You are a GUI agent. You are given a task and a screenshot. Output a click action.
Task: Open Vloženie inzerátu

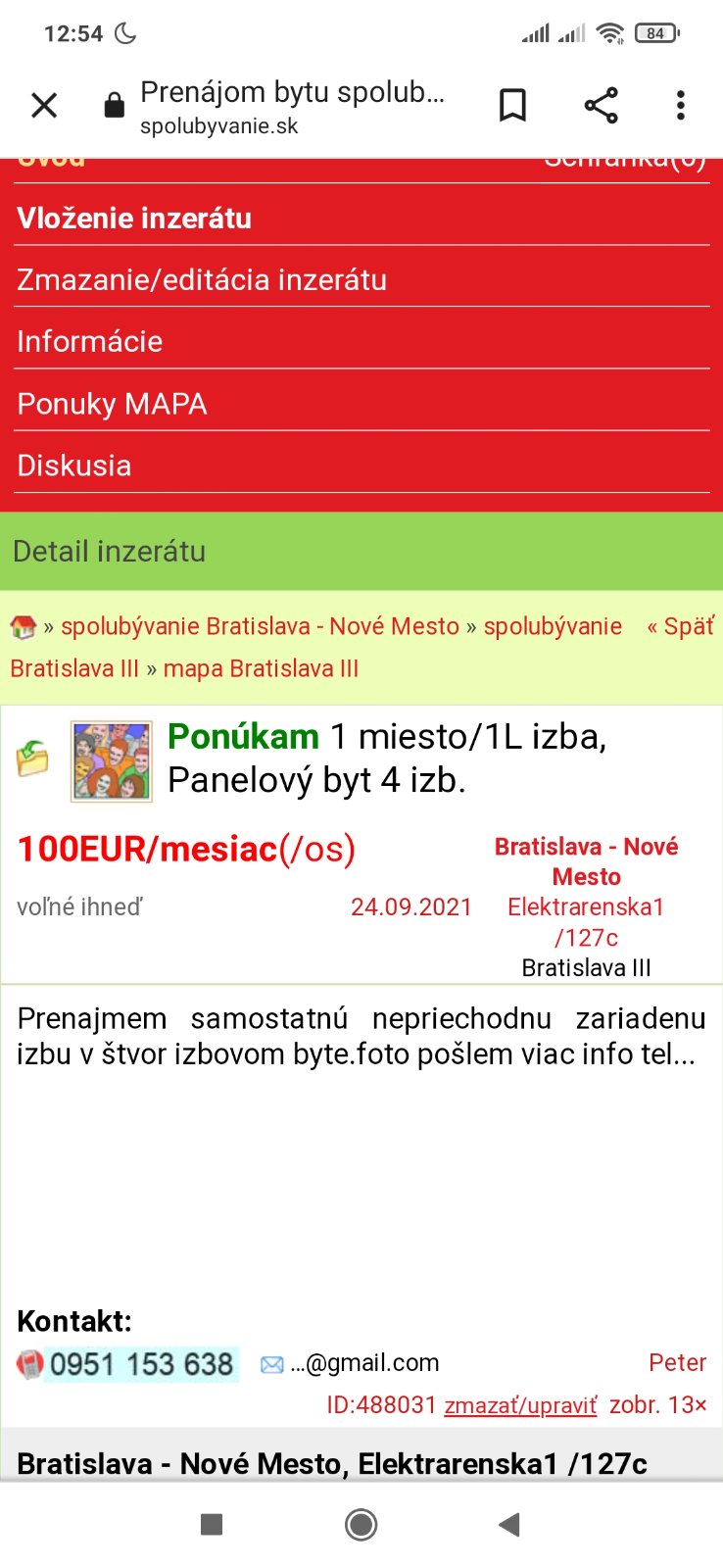134,218
